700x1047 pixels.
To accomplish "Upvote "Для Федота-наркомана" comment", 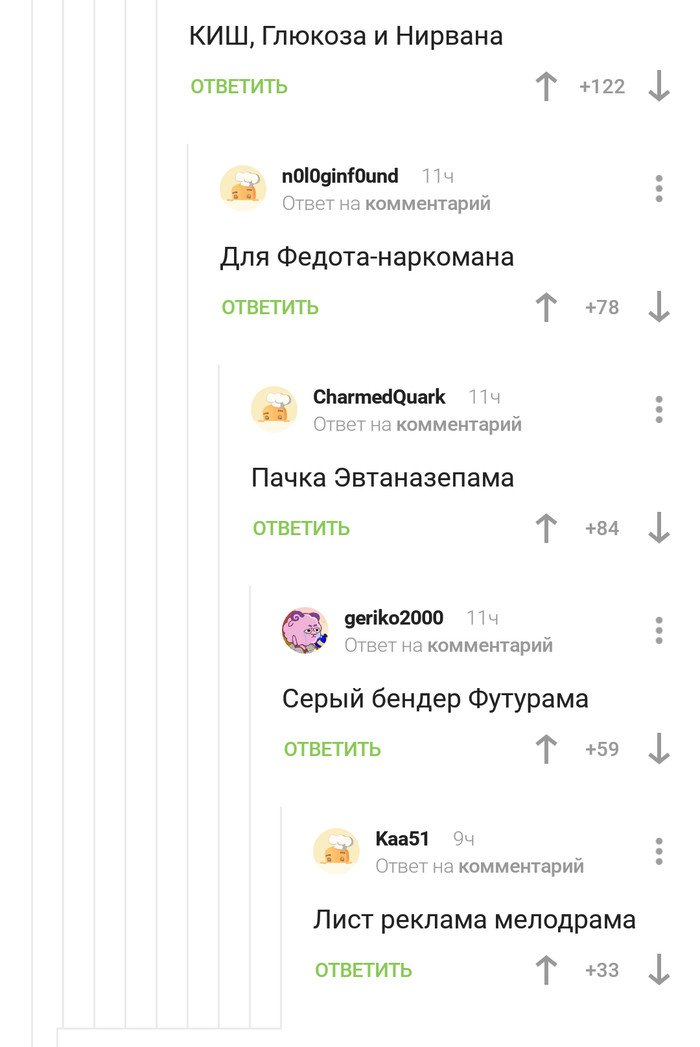I will 546,308.
